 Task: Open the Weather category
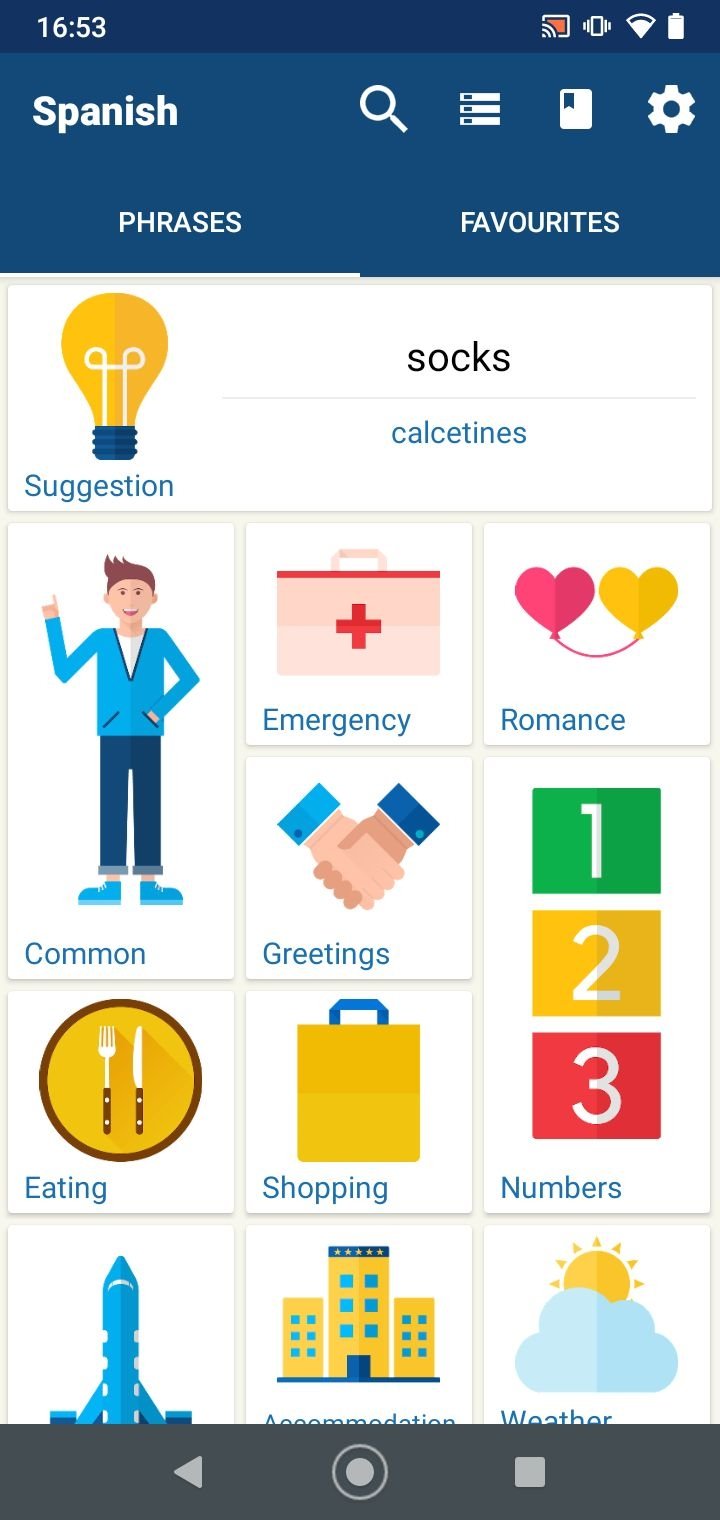pos(596,1325)
